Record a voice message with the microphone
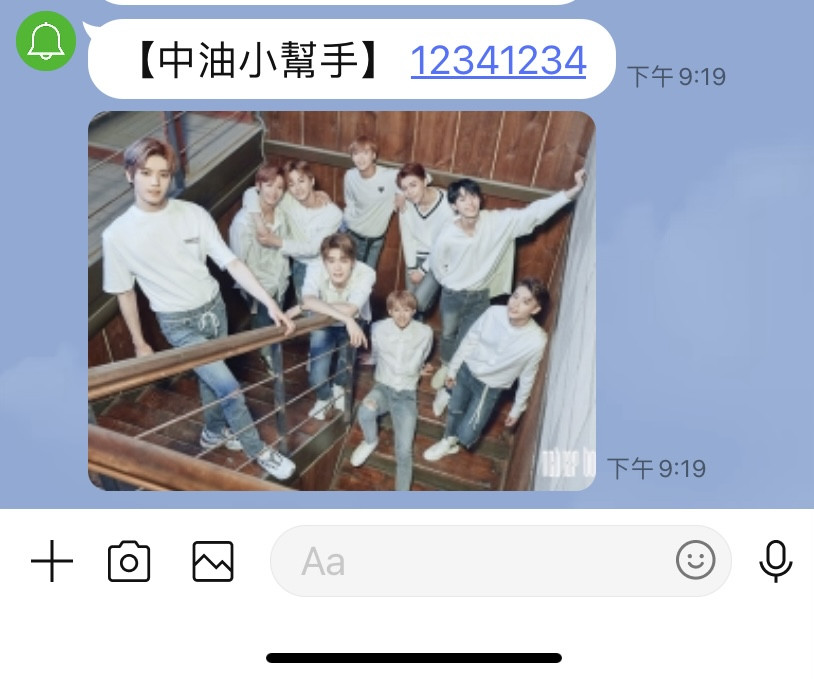 click(775, 562)
